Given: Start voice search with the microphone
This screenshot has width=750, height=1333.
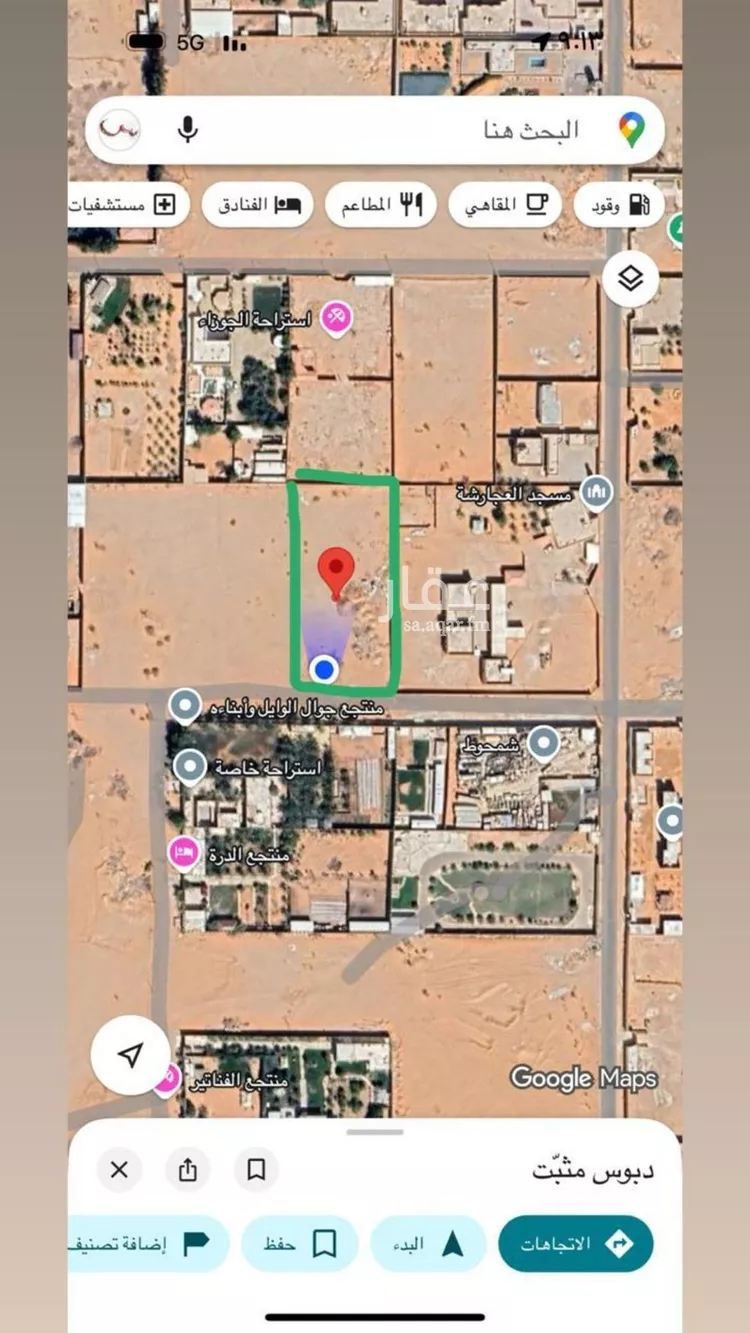Looking at the screenshot, I should click(x=187, y=130).
